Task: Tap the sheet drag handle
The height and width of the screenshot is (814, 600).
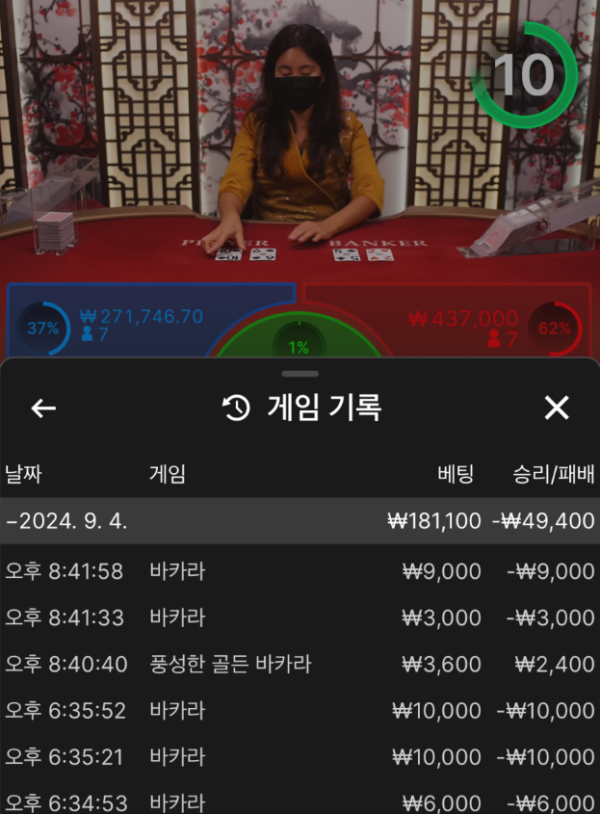Action: coord(300,374)
